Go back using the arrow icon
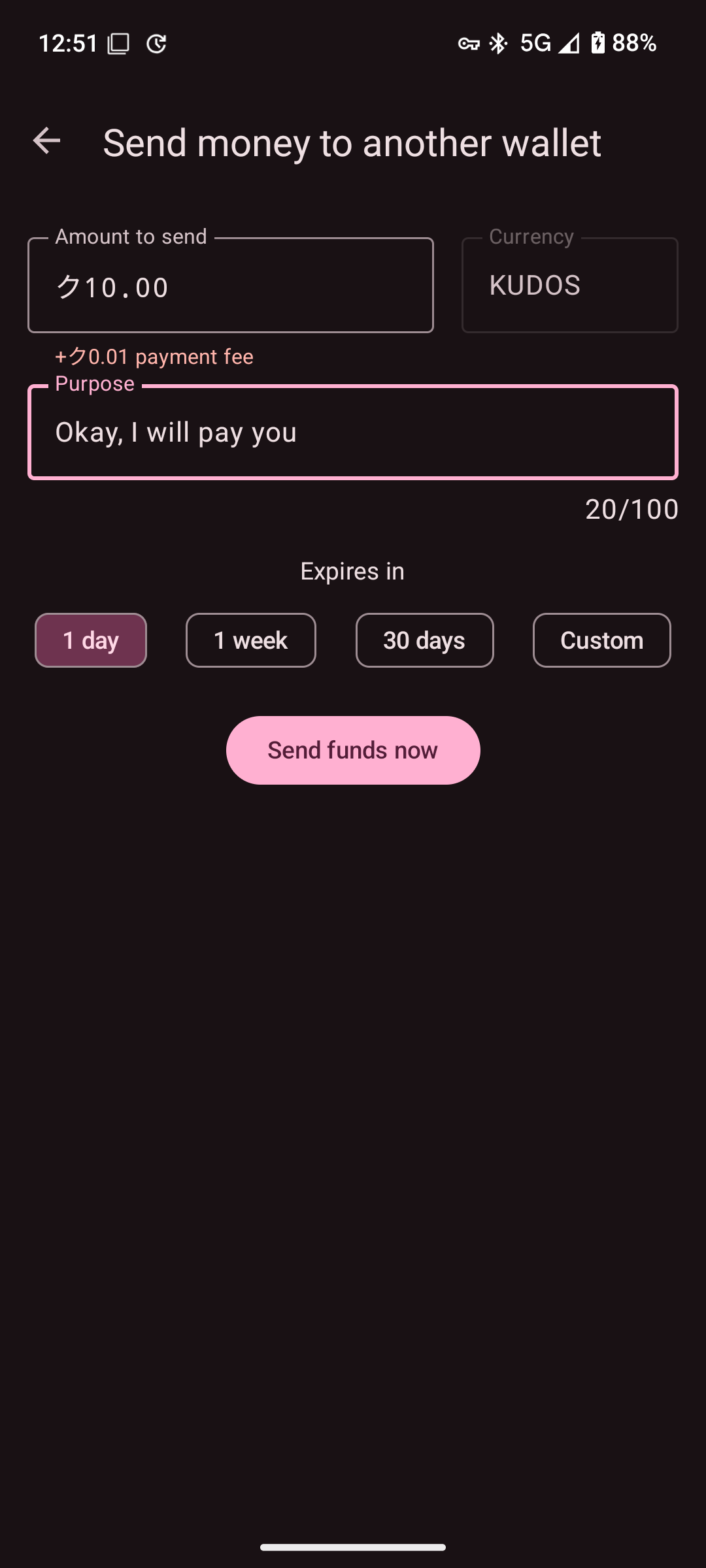 pos(46,141)
